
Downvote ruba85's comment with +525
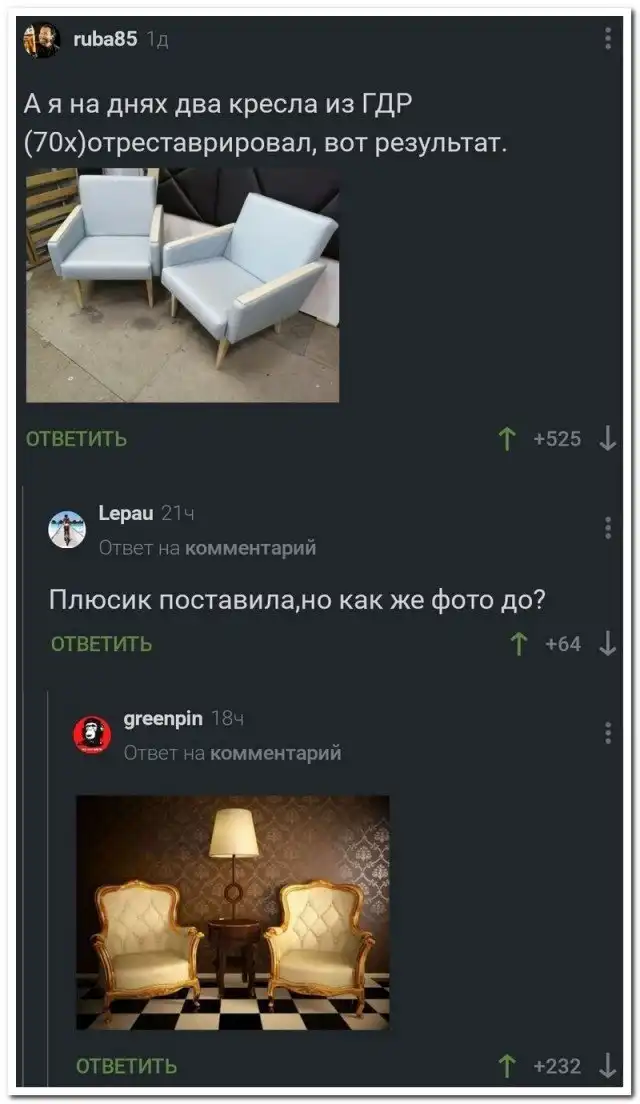pos(607,438)
